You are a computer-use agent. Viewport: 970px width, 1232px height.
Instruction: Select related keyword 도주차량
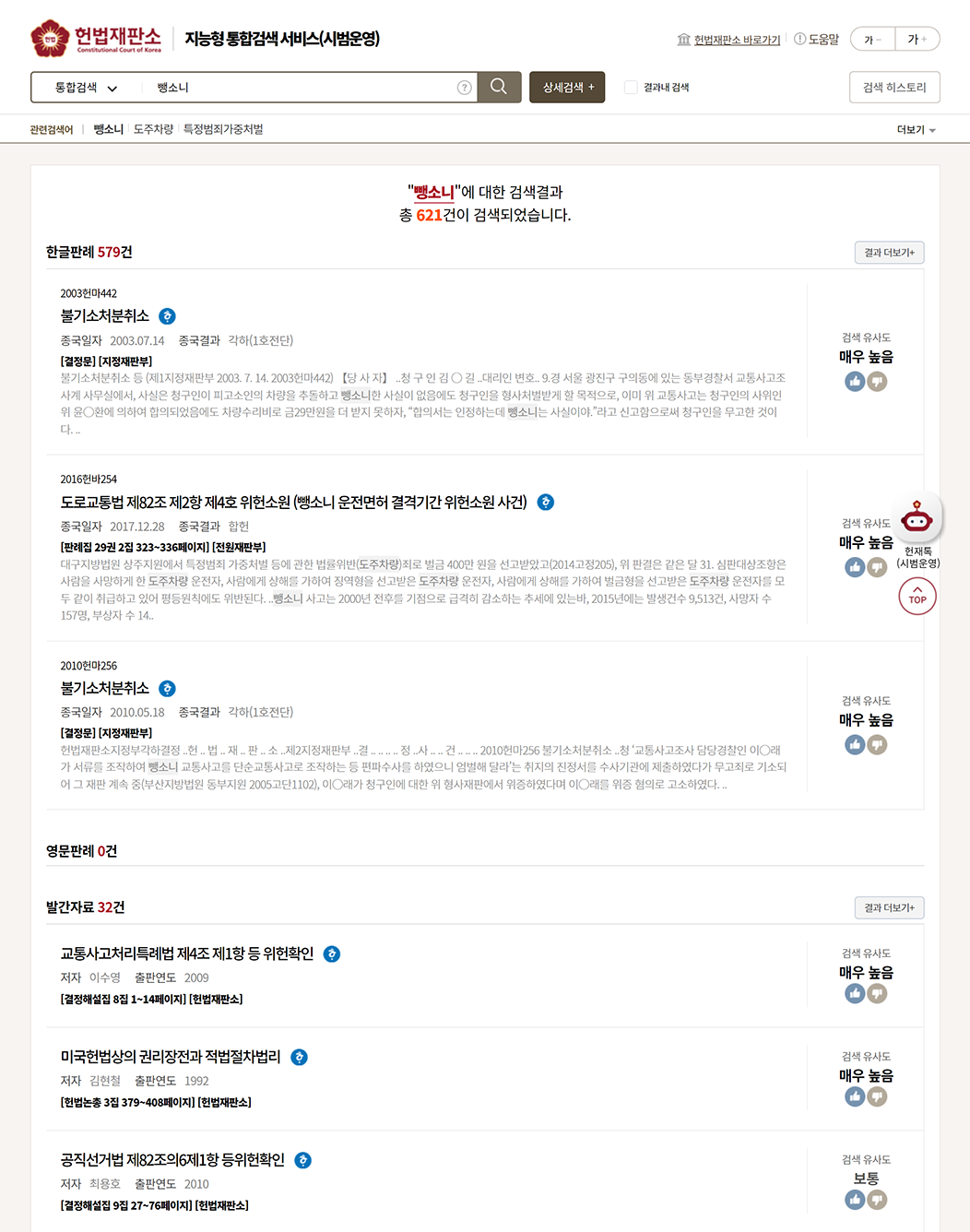pyautogui.click(x=153, y=129)
